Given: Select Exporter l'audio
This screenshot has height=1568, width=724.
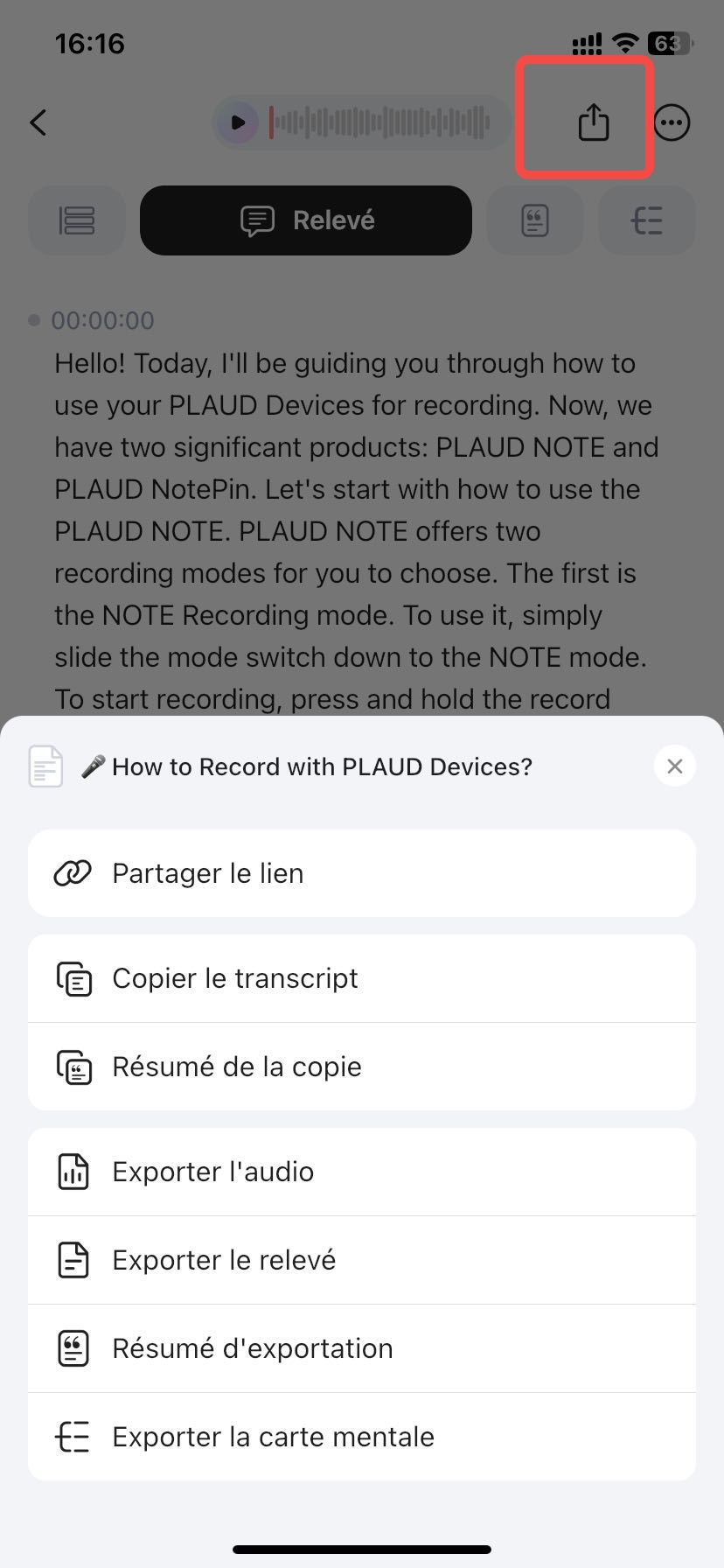Looking at the screenshot, I should pos(362,1172).
